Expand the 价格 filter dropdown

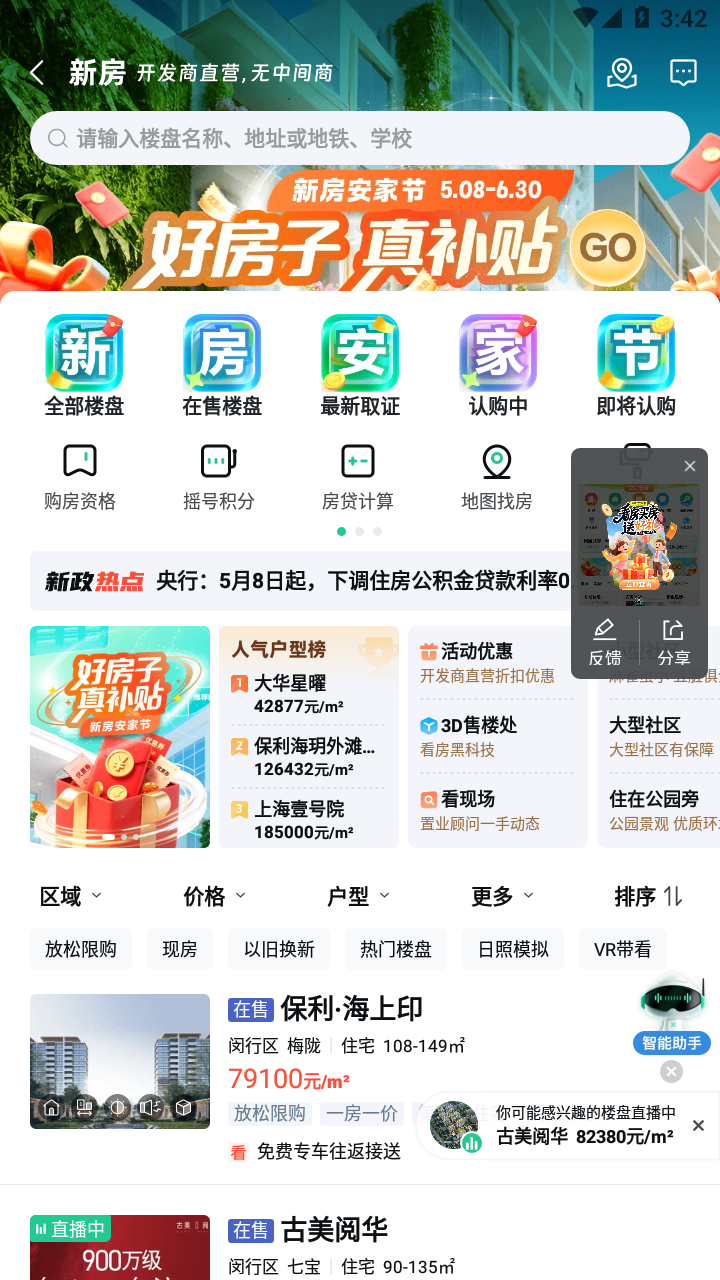tap(214, 897)
